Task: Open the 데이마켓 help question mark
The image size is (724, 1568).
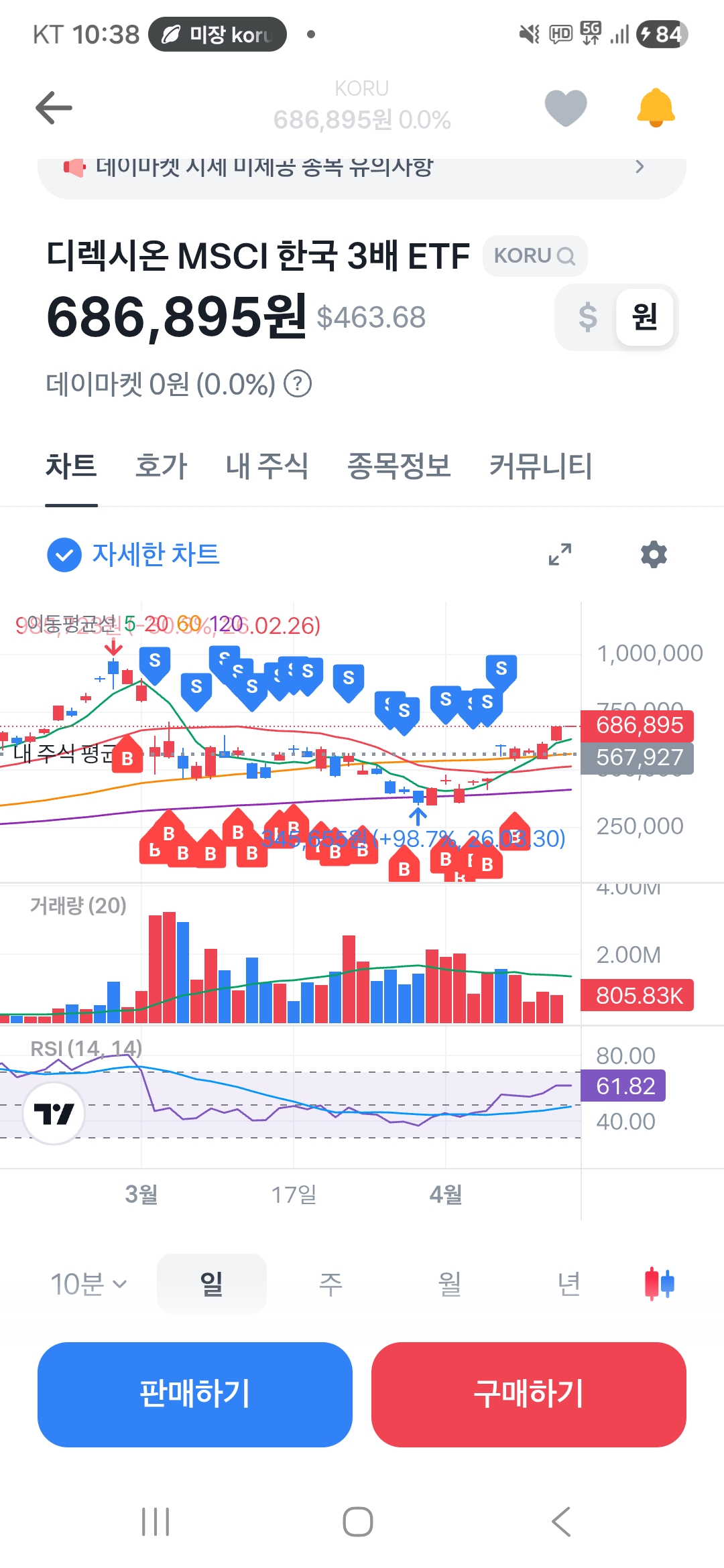Action: (x=298, y=384)
